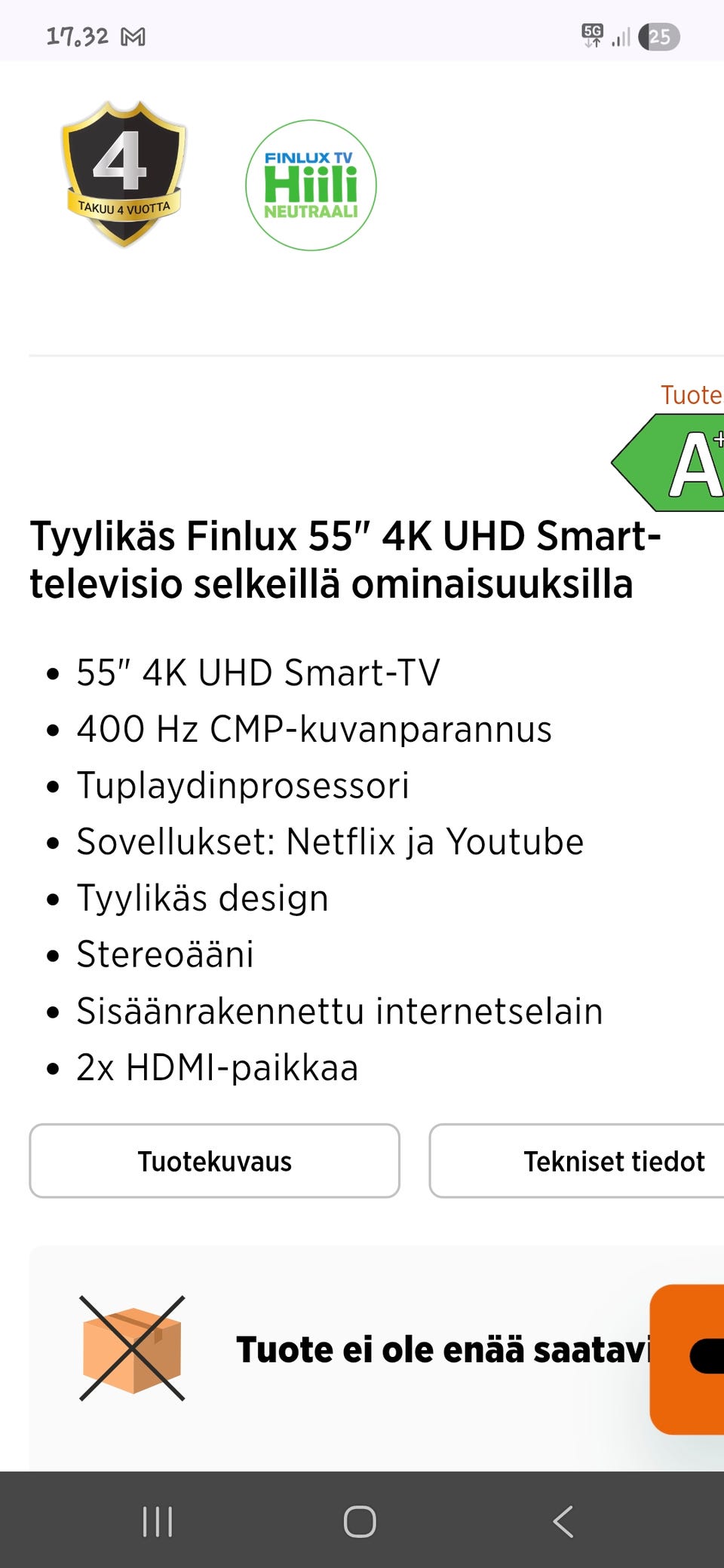
Task: Go to the home screen
Action: coord(360,1521)
